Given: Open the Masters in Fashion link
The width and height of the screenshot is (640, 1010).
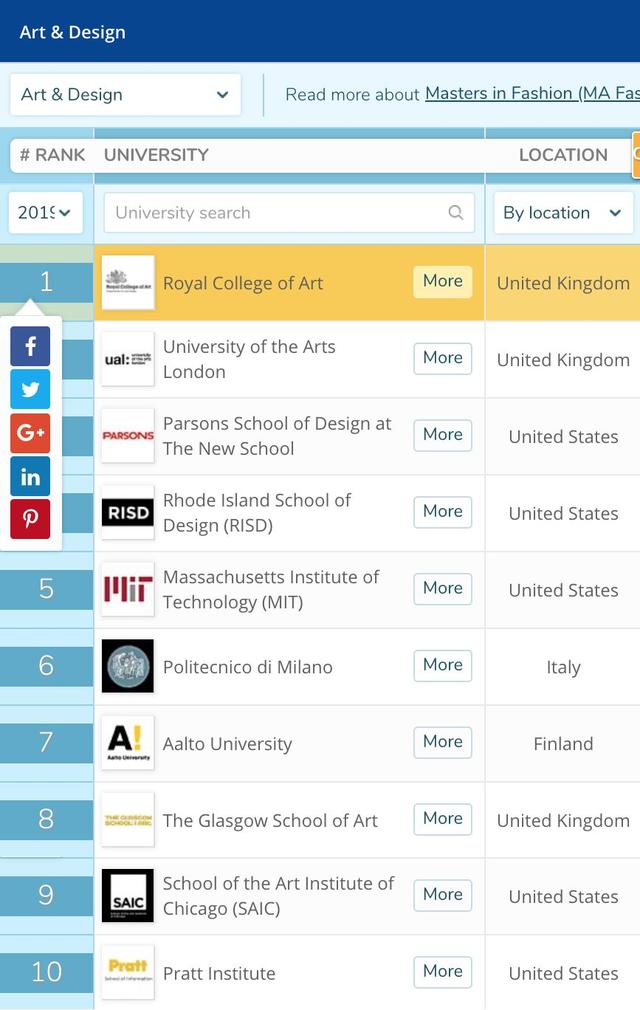Looking at the screenshot, I should point(531,93).
